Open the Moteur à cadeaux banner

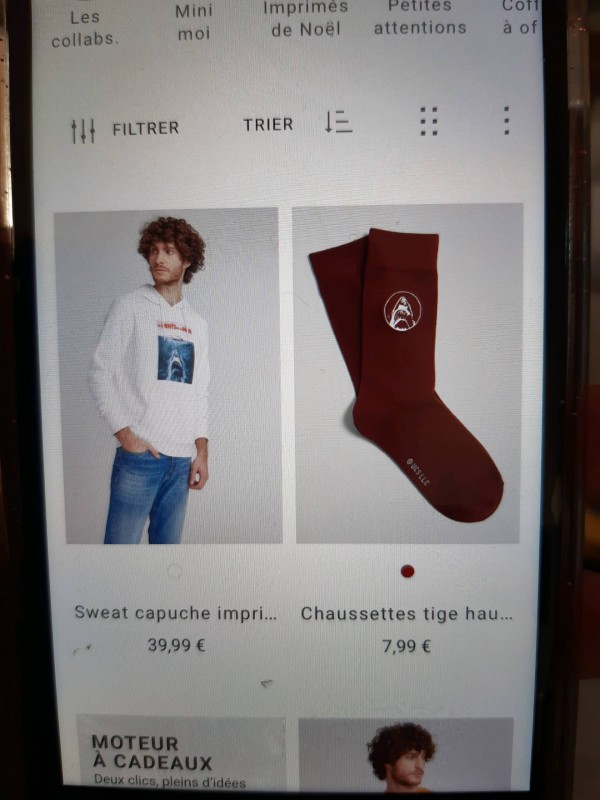[180, 756]
